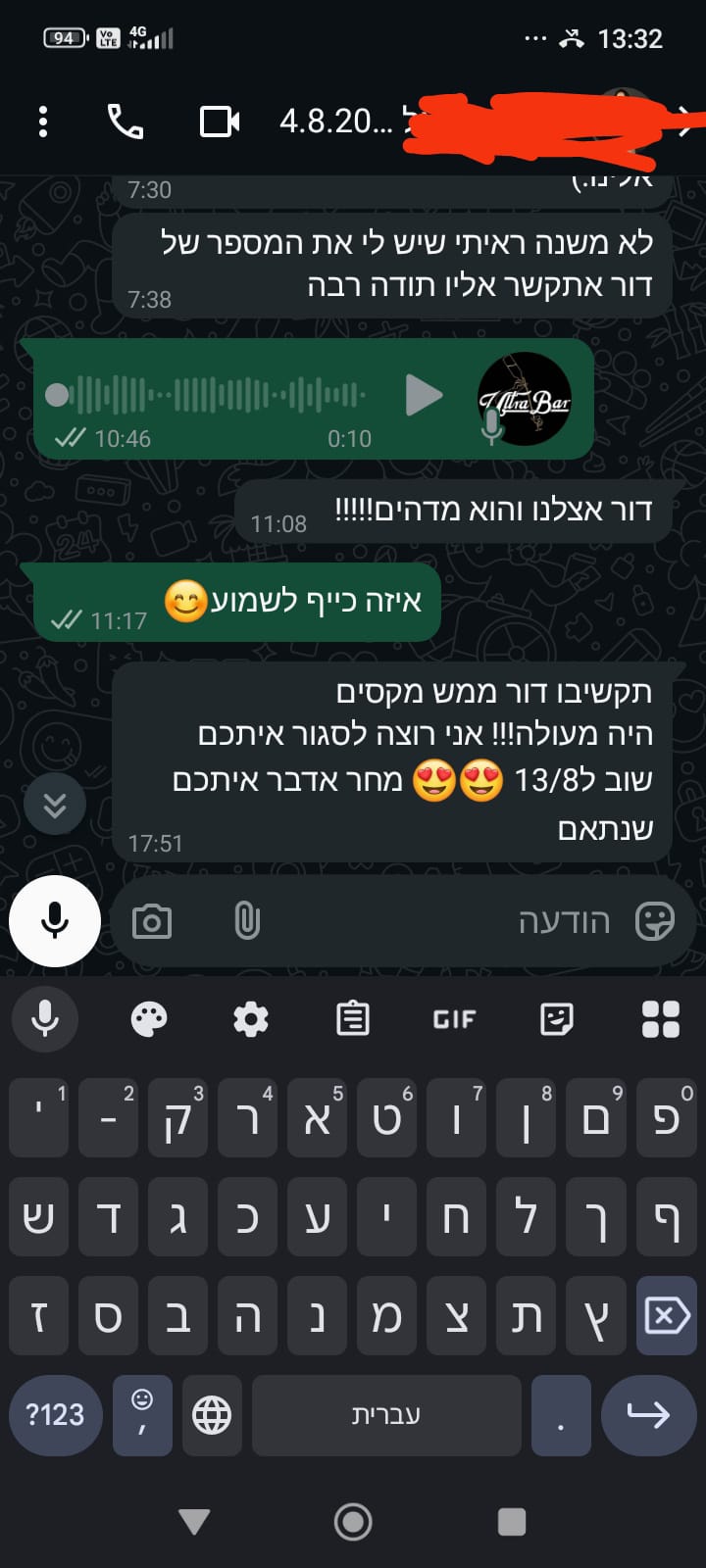The height and width of the screenshot is (1568, 706).
Task: Play the 0:10 voice message
Action: tap(424, 395)
